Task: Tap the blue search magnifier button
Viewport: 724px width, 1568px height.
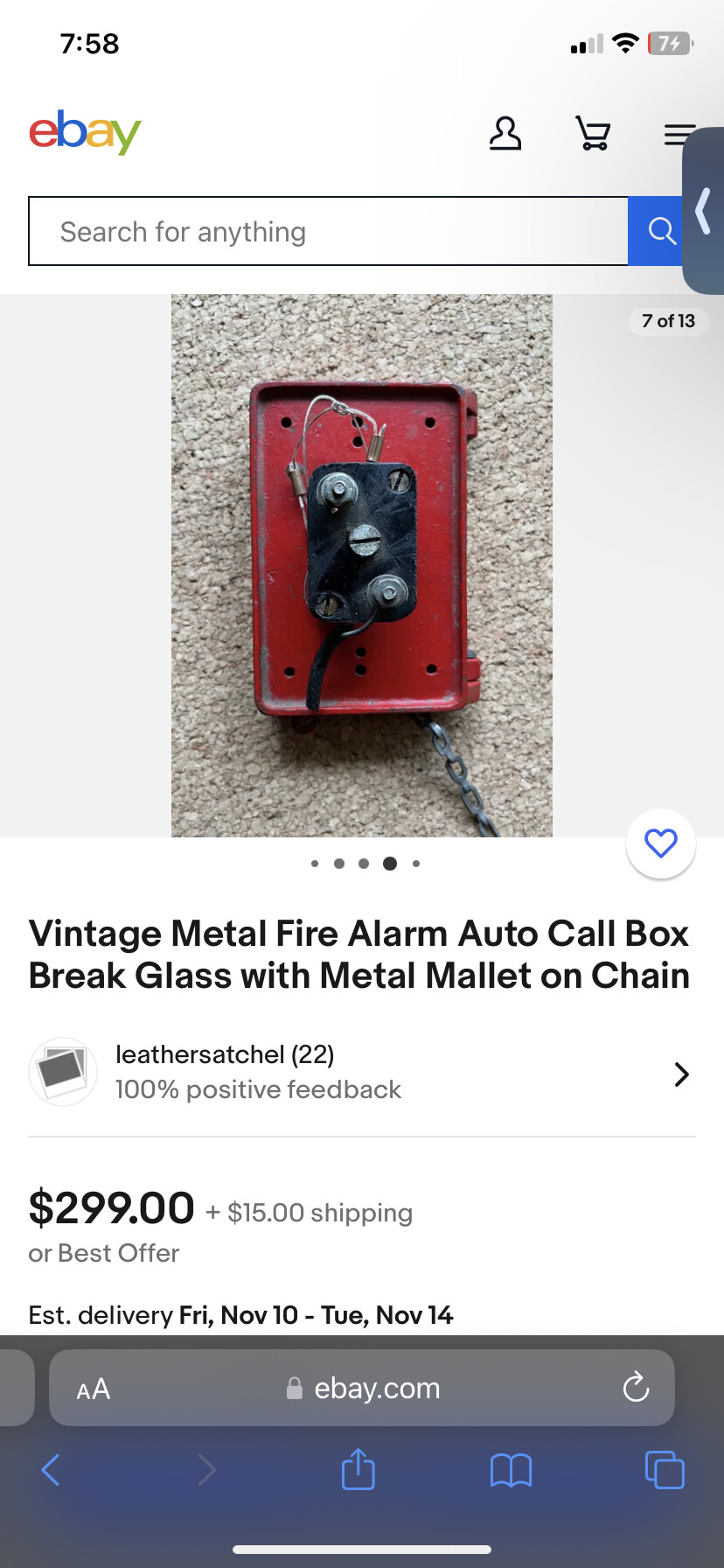Action: (656, 232)
